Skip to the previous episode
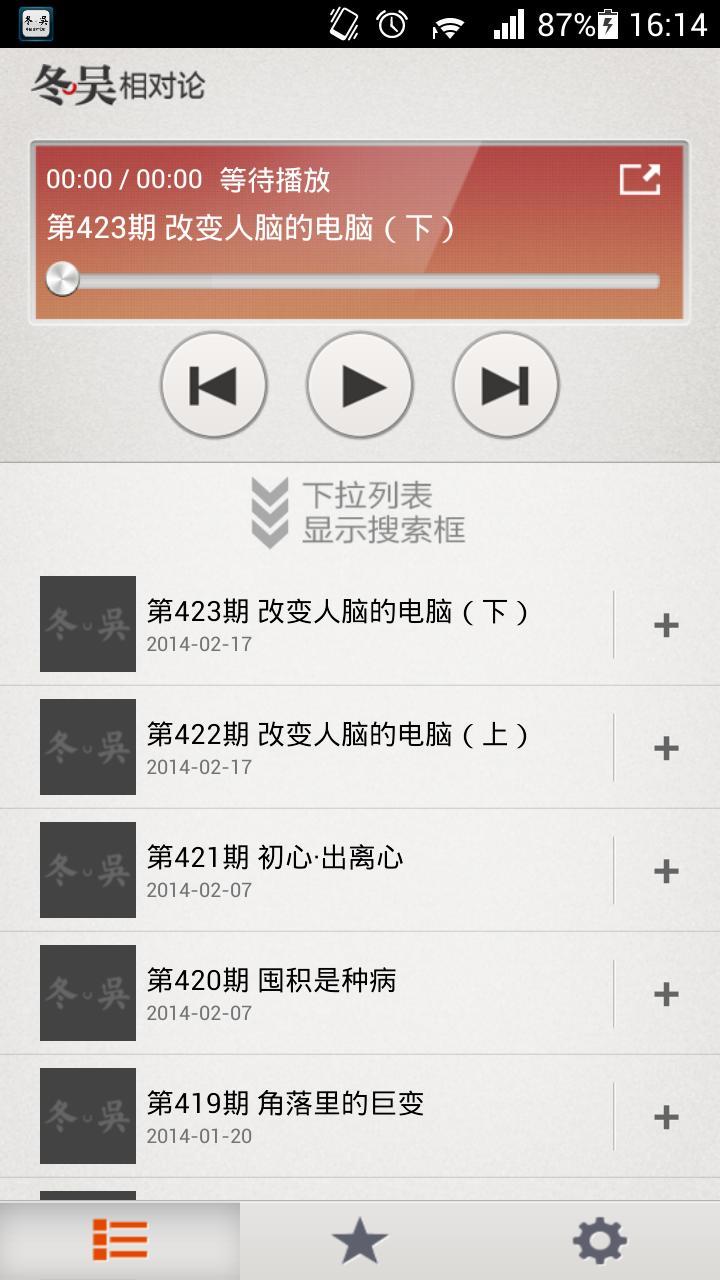The width and height of the screenshot is (720, 1280). 214,386
